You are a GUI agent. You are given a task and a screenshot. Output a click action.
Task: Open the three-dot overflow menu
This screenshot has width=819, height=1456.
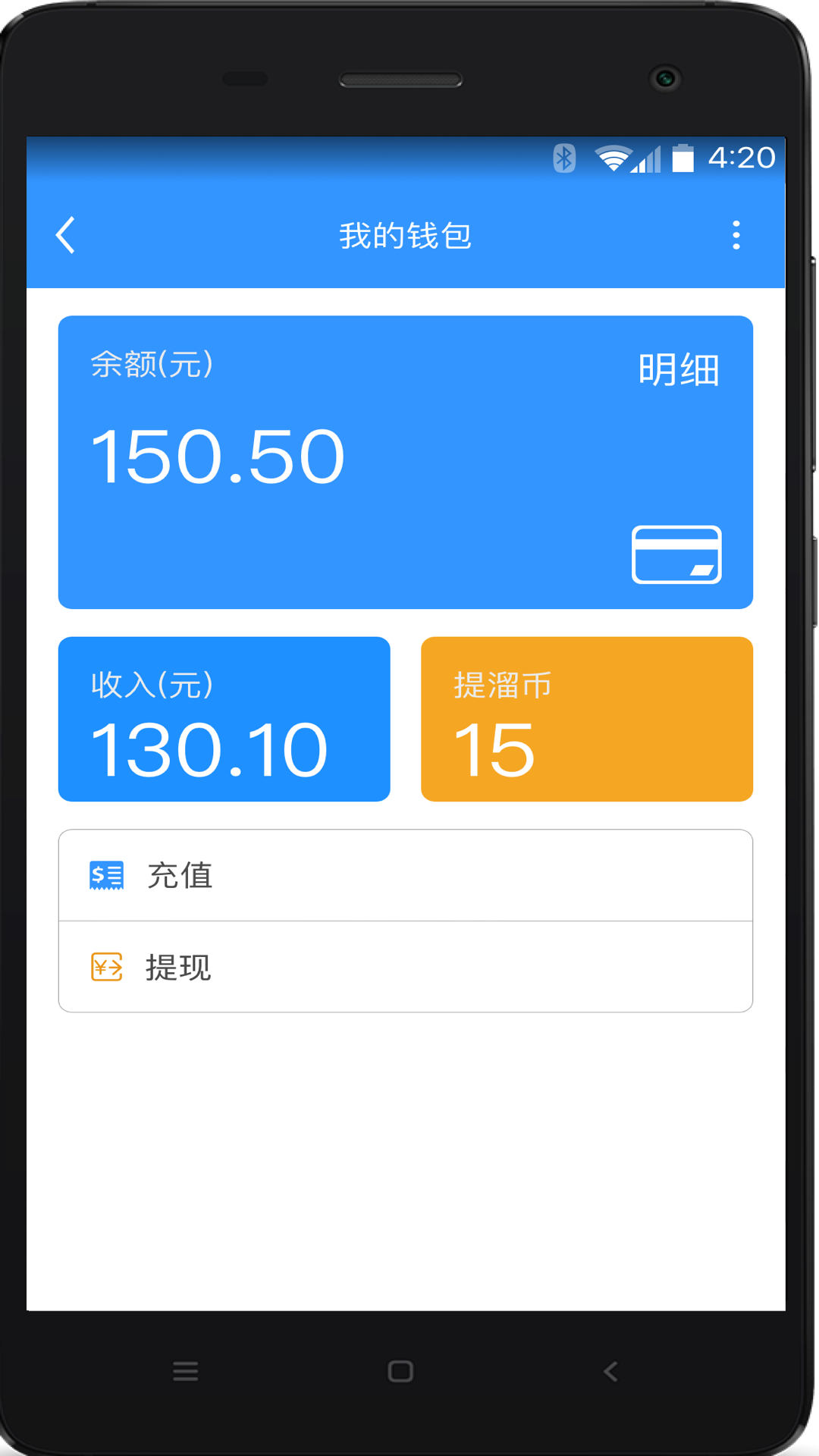point(736,235)
